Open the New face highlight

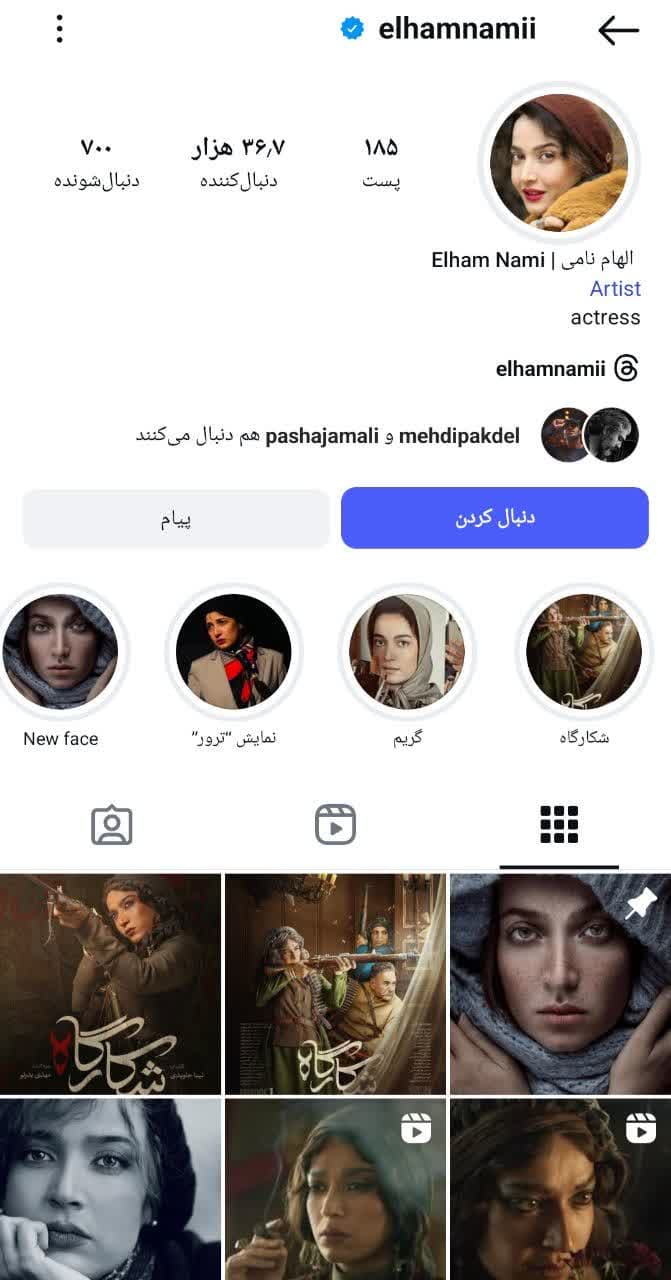tap(60, 652)
